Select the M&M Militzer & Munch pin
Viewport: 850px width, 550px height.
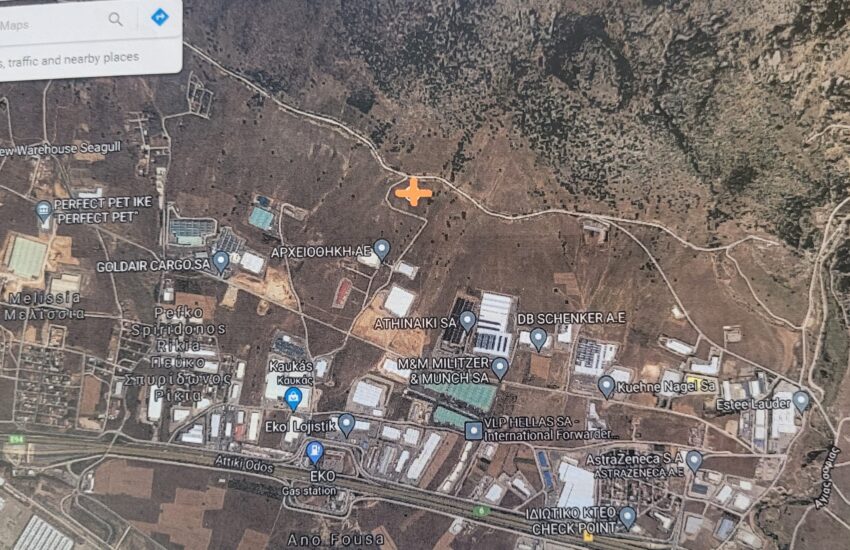tap(499, 367)
